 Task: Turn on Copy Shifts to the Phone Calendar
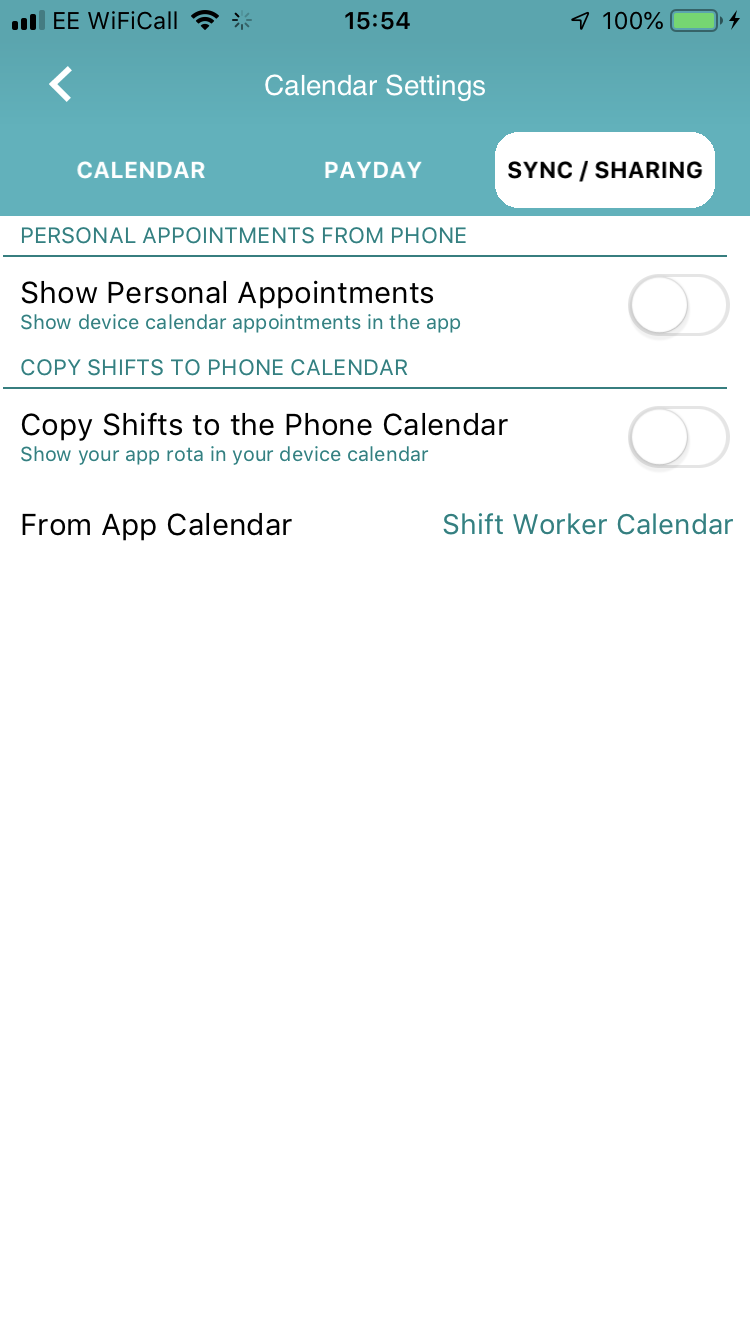point(679,437)
